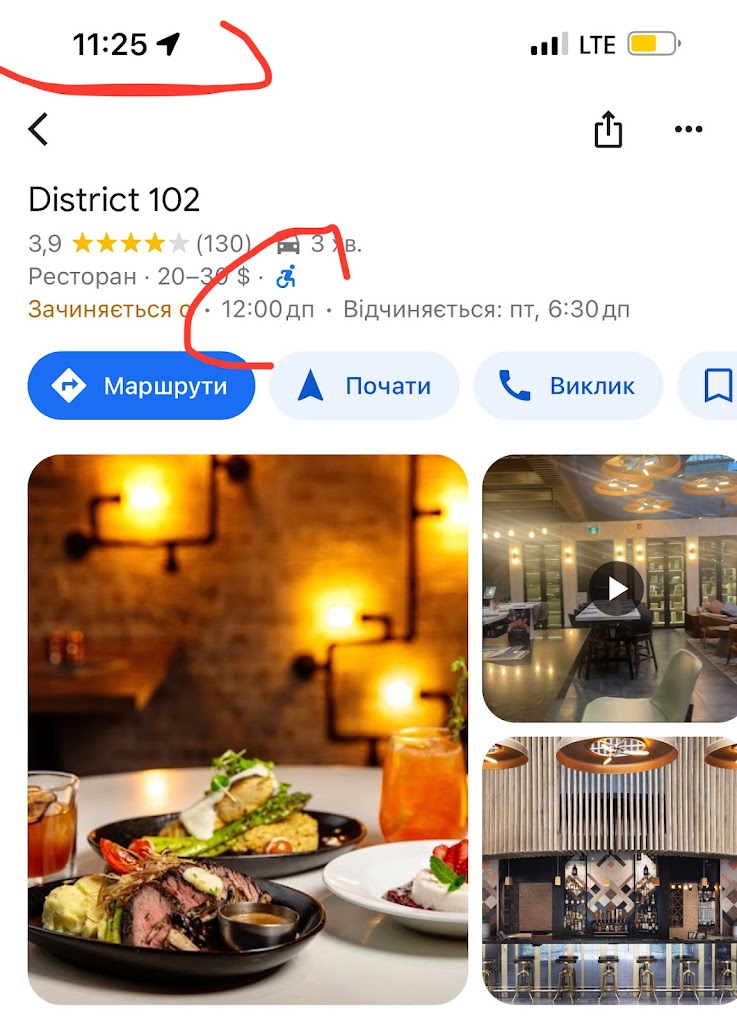Open the bar counter photo
The image size is (737, 1024).
609,870
